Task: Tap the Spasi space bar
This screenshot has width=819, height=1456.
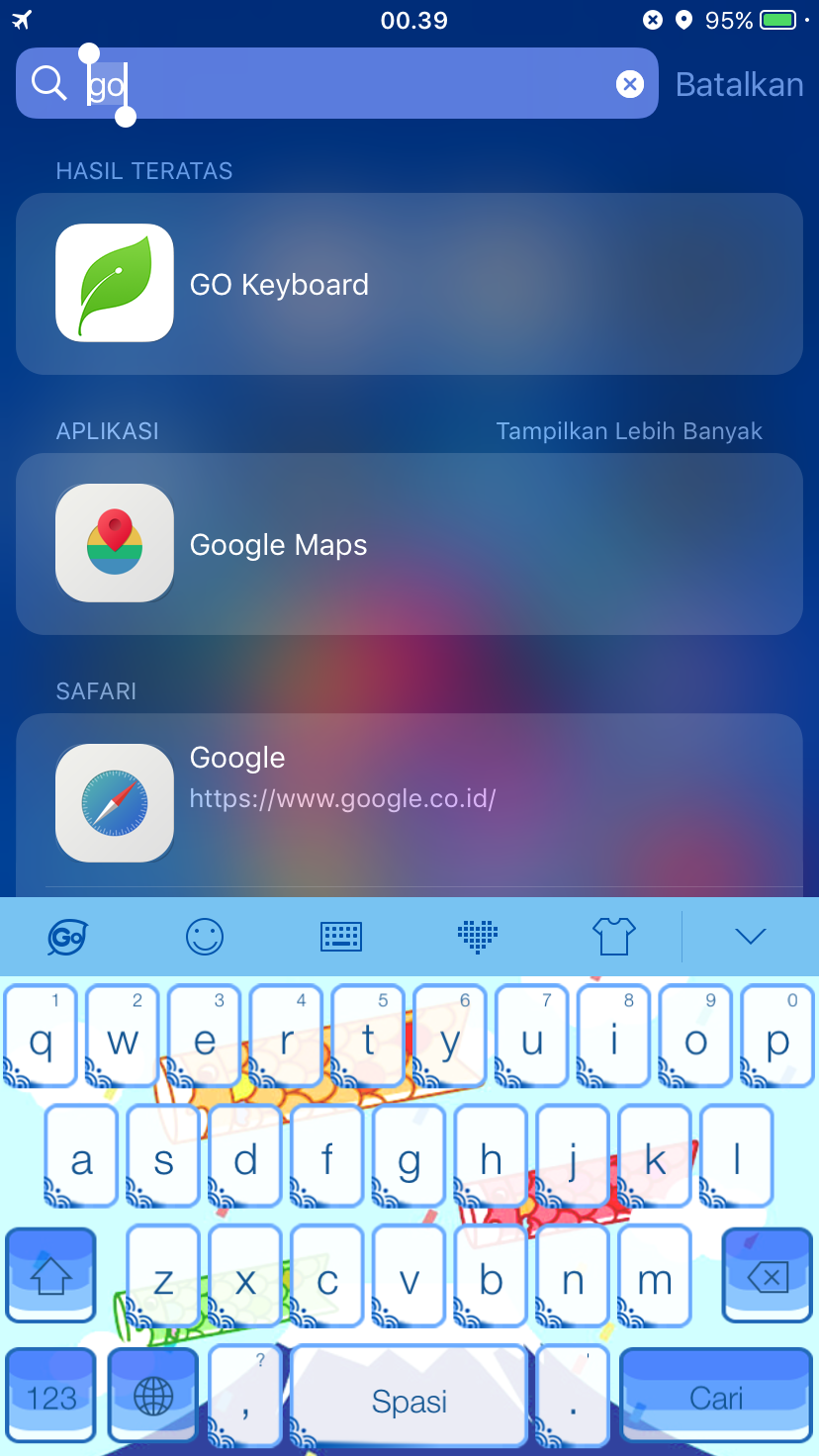Action: click(409, 1397)
